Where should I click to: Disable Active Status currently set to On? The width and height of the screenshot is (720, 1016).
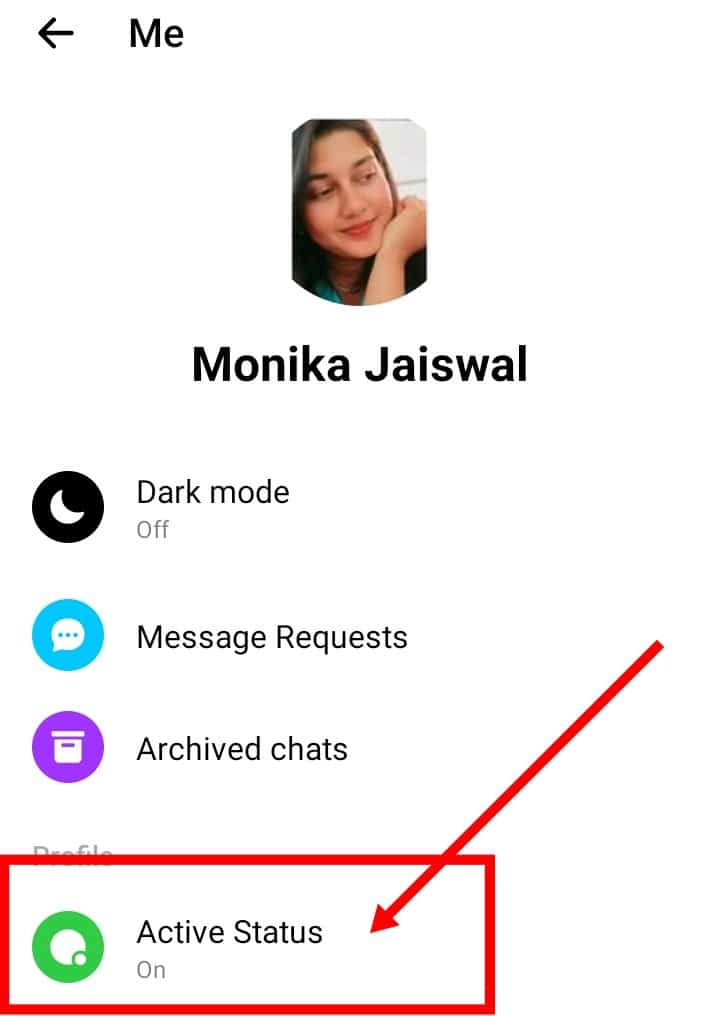click(x=230, y=945)
